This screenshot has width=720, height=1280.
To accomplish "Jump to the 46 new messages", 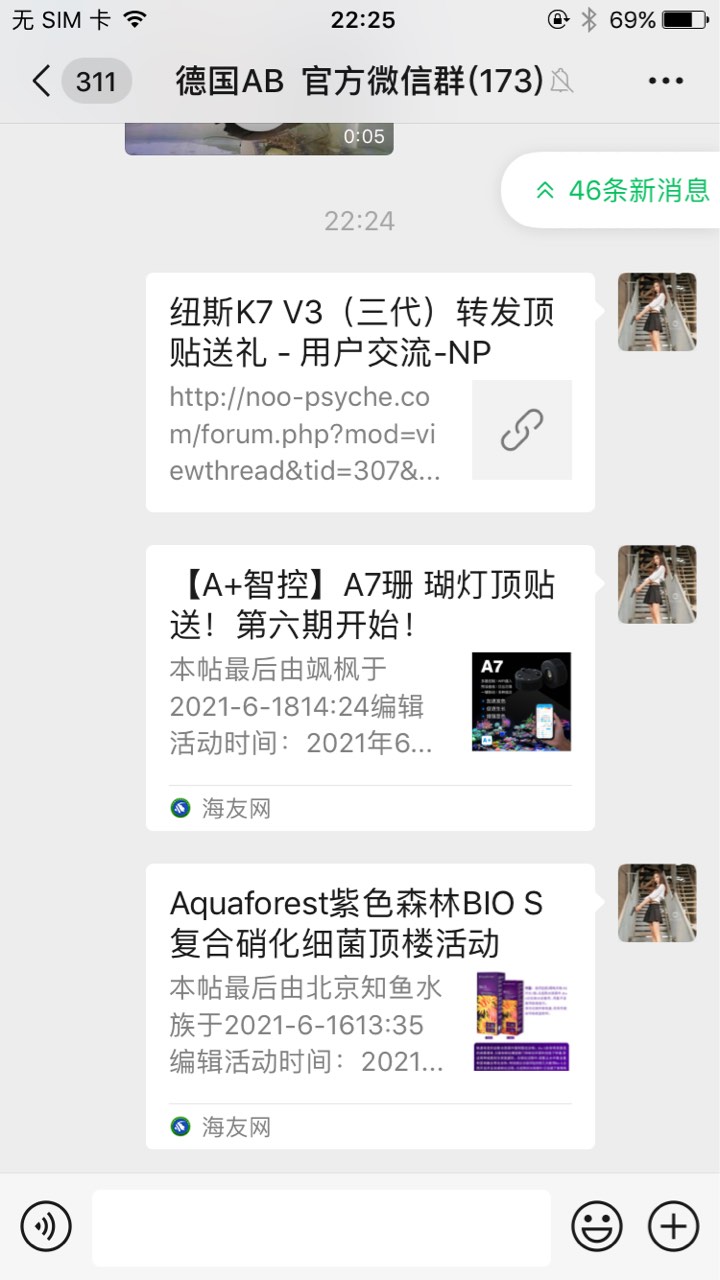I will tap(624, 190).
